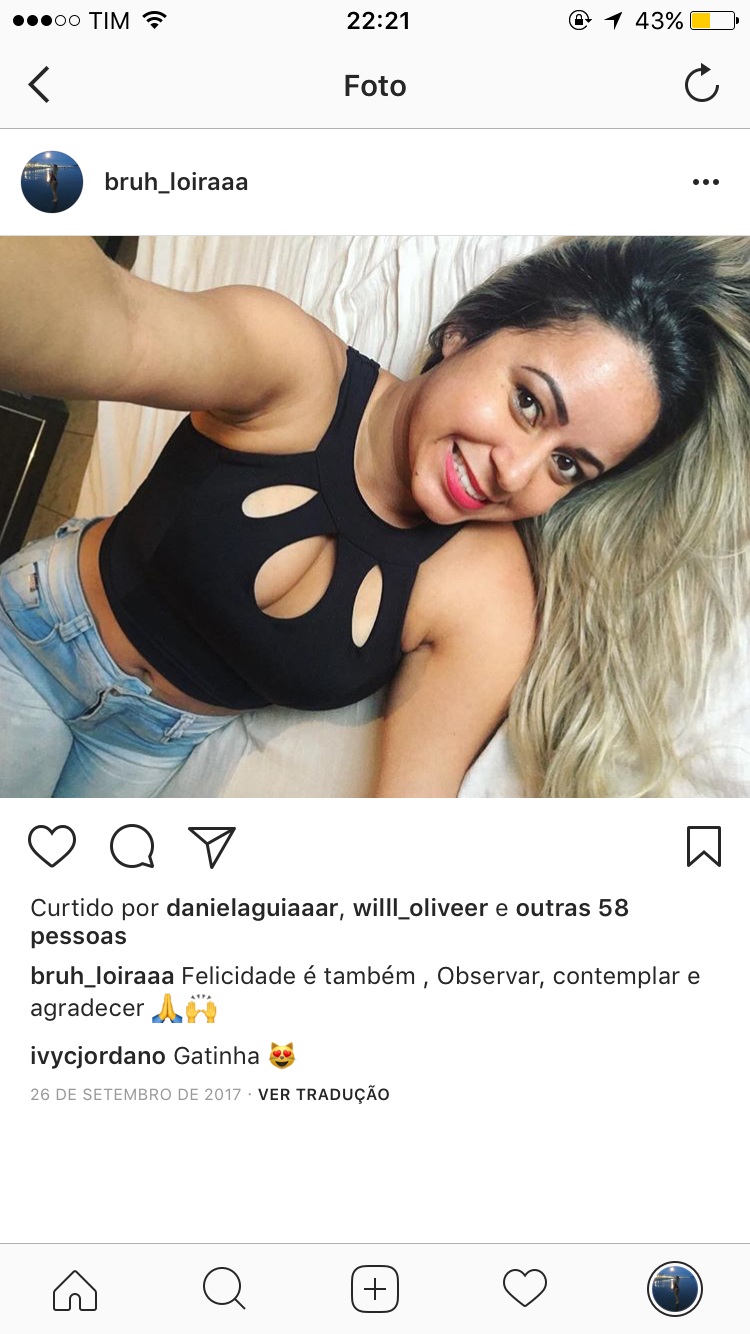Go back using the top-left arrow
Screen dimensions: 750x1334
[x=39, y=85]
